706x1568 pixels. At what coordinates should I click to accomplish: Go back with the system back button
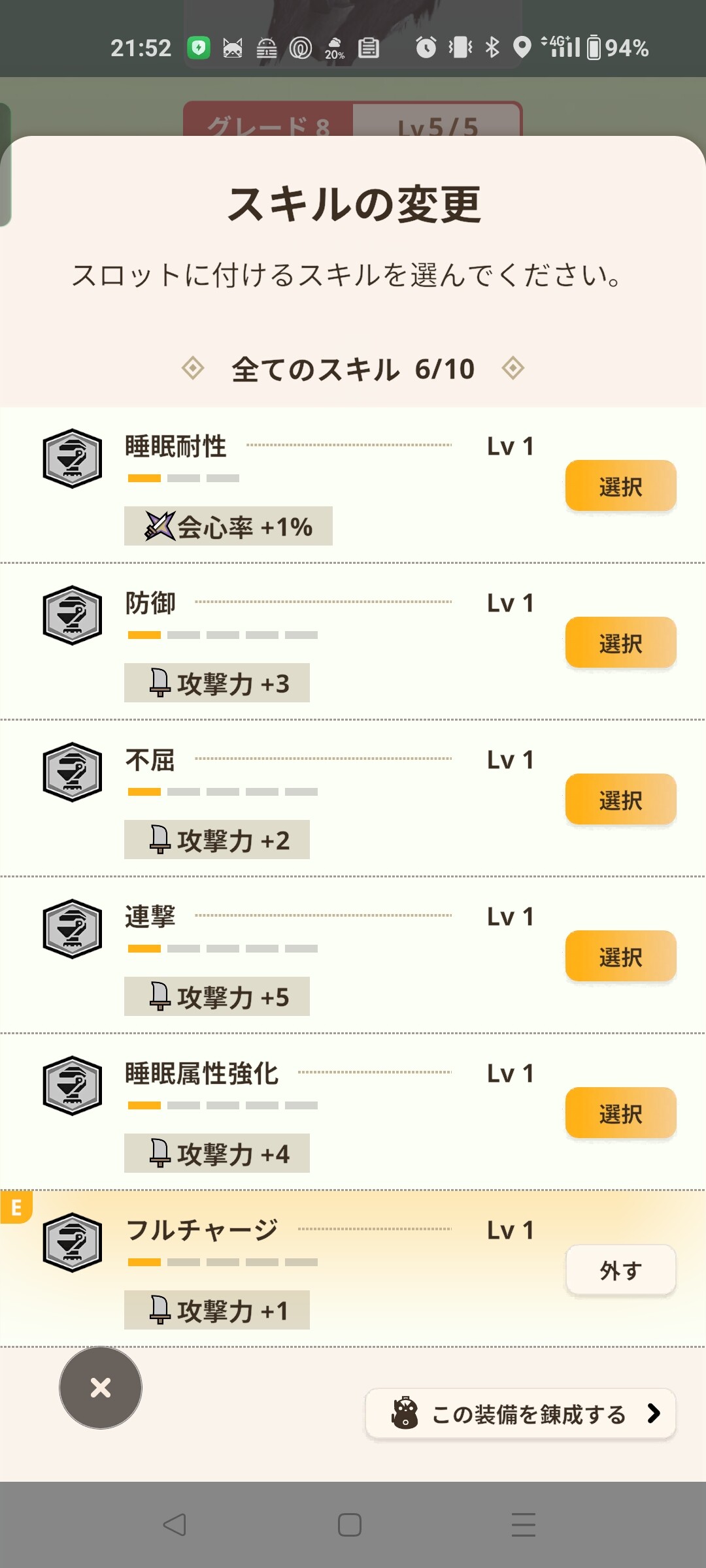pyautogui.click(x=175, y=1525)
